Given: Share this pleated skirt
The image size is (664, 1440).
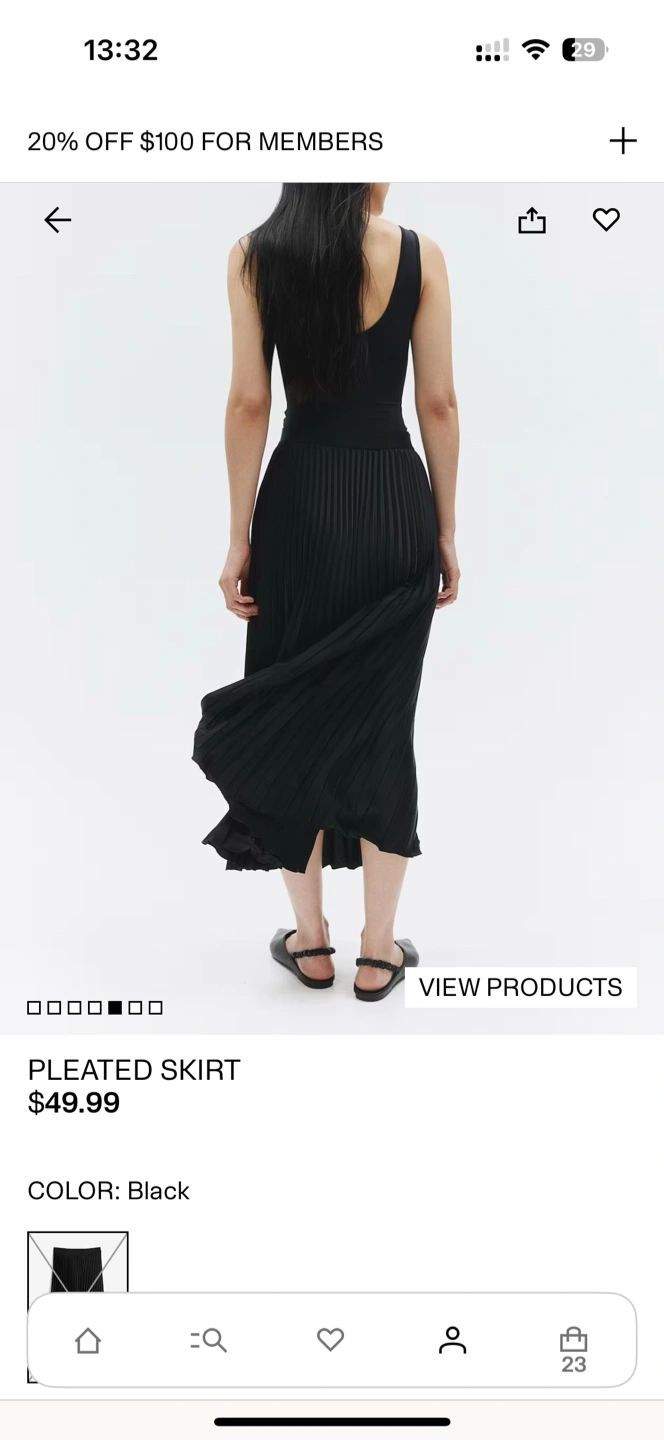Looking at the screenshot, I should tap(532, 220).
